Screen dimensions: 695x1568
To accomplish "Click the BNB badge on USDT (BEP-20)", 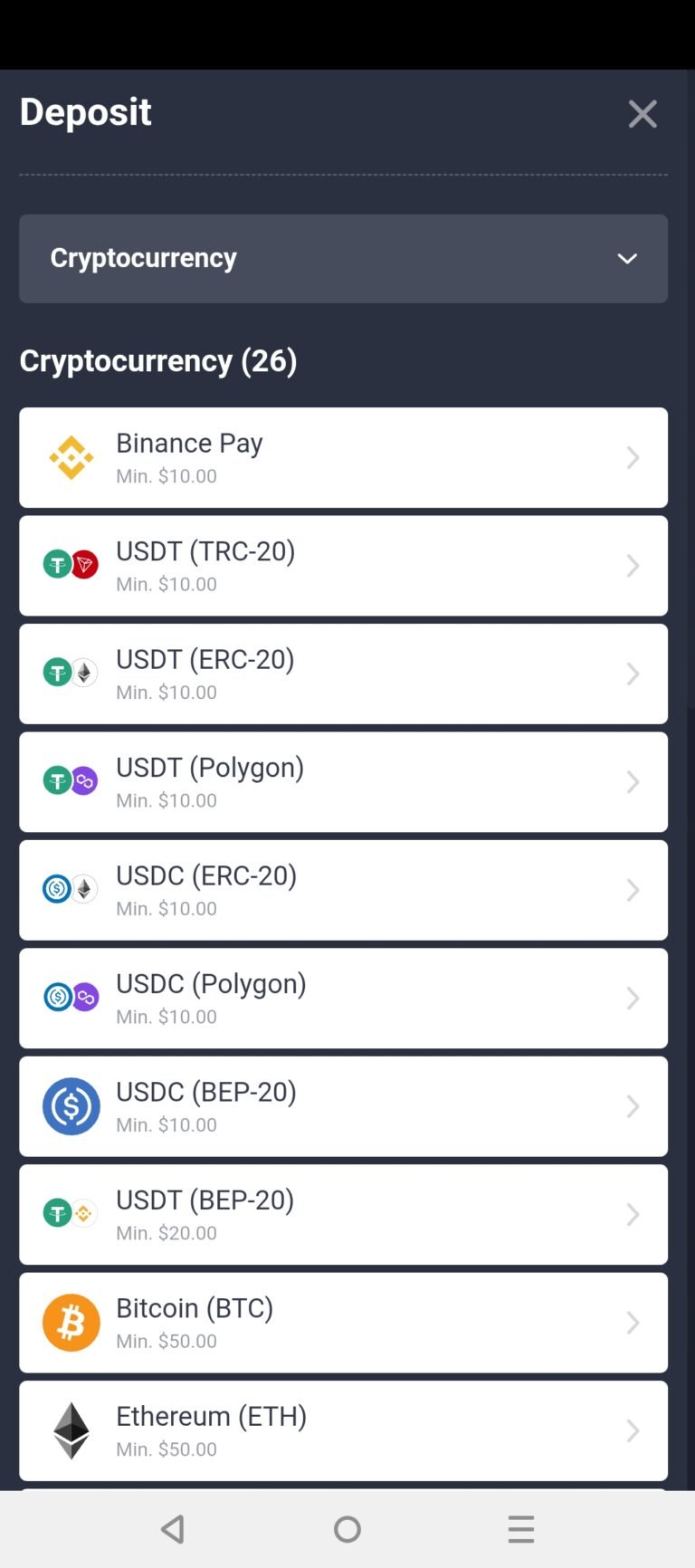I will tap(83, 1213).
